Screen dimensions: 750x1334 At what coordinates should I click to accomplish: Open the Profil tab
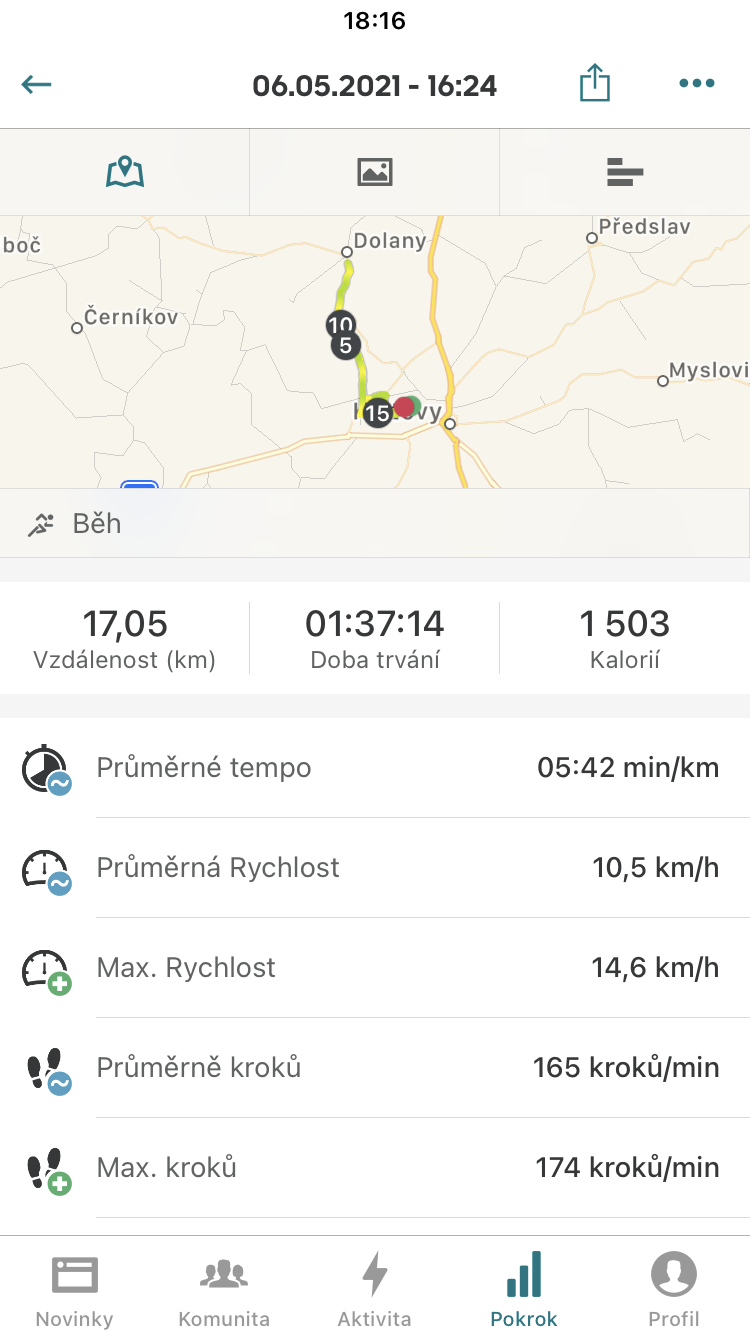[674, 1289]
